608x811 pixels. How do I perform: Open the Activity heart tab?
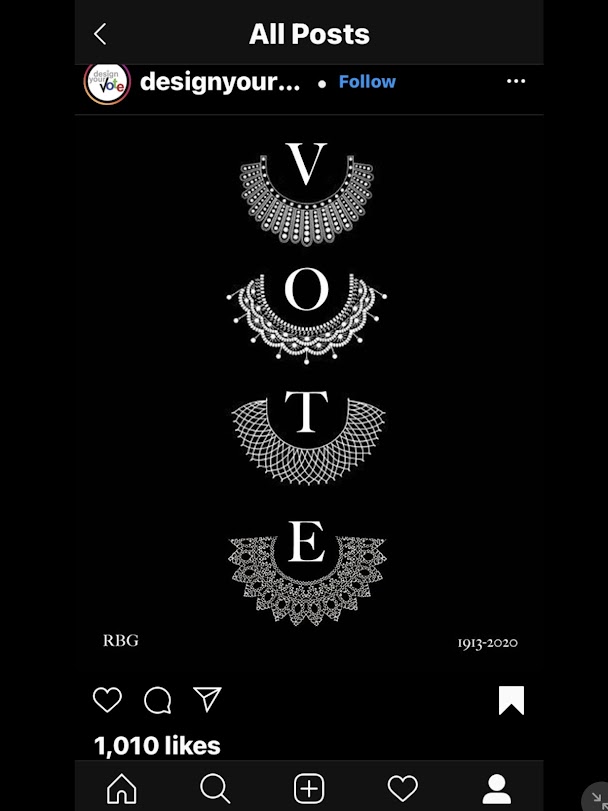point(402,788)
